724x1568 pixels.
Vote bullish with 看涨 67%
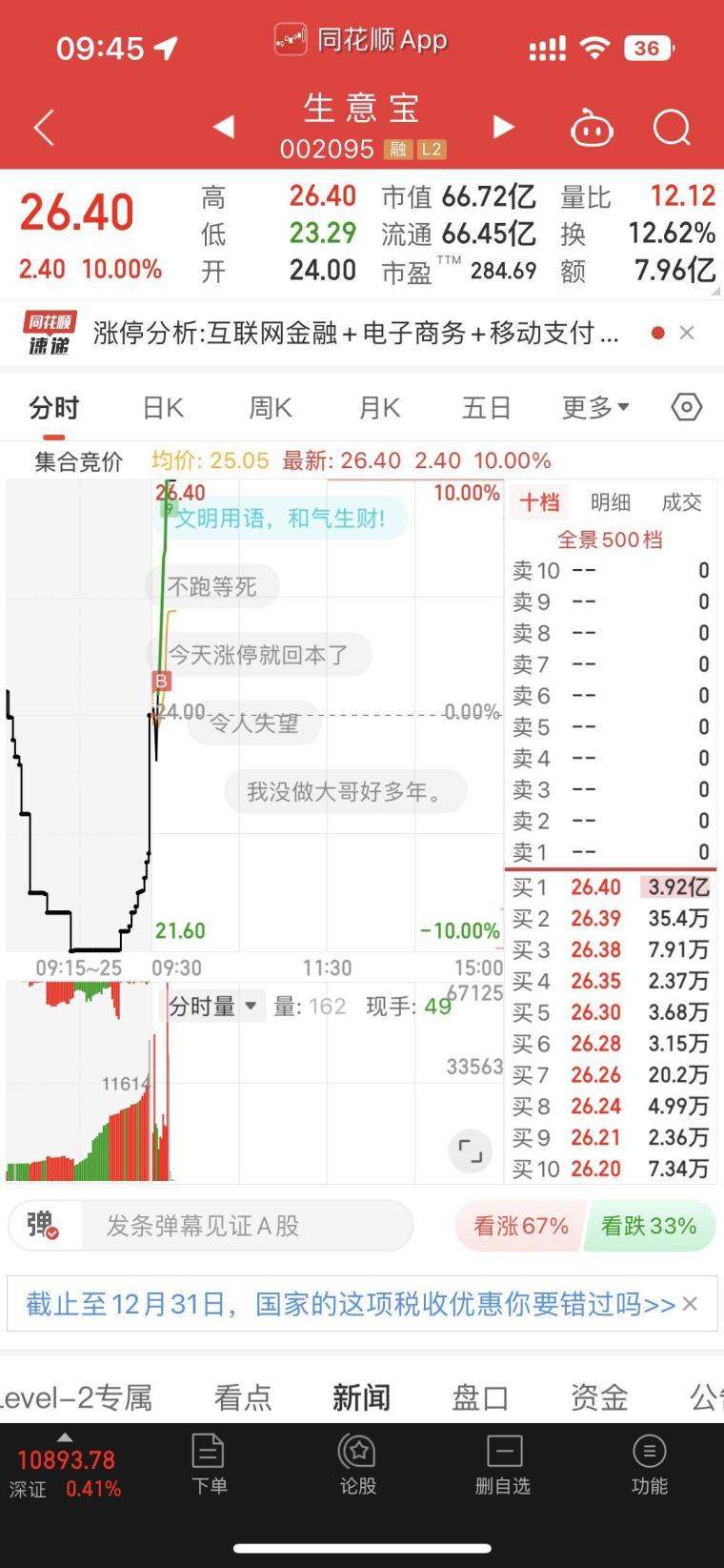519,1227
